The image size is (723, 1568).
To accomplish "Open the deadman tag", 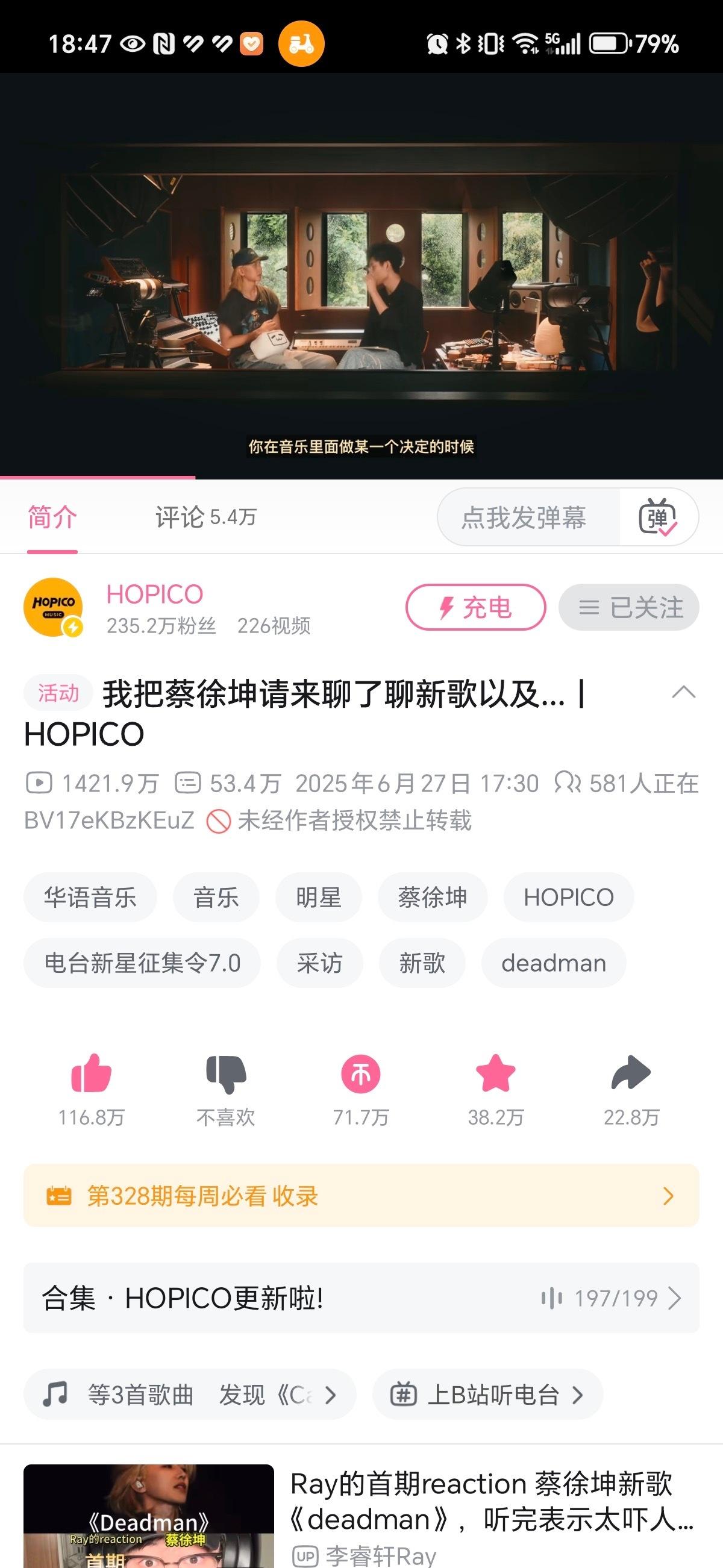I will (554, 963).
